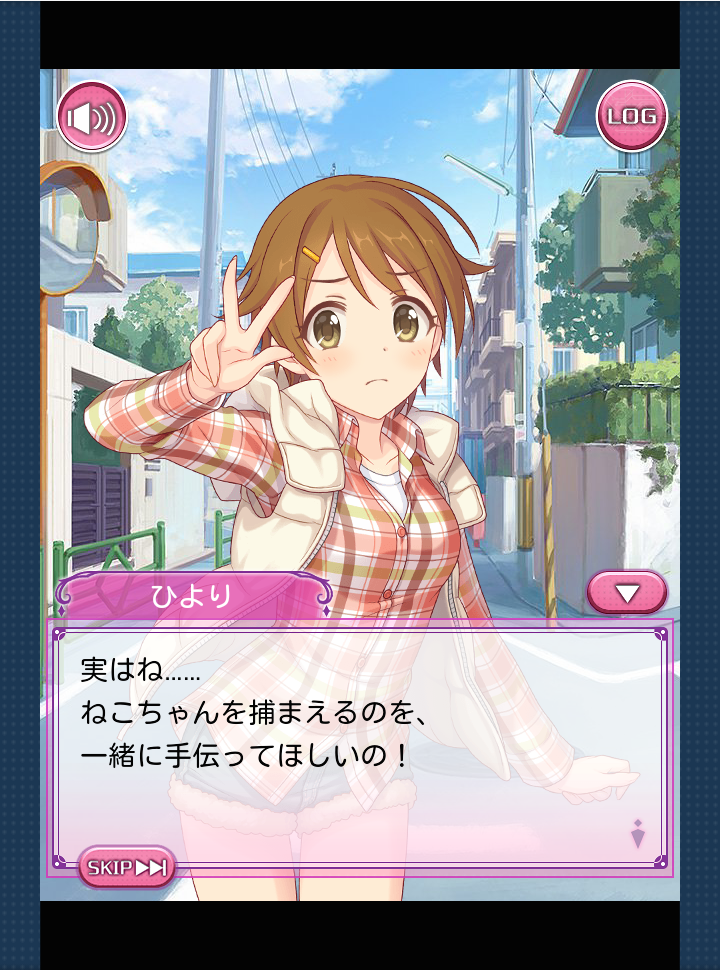Skip the story with the SKIP button
Image resolution: width=720 pixels, height=970 pixels.
(x=126, y=867)
